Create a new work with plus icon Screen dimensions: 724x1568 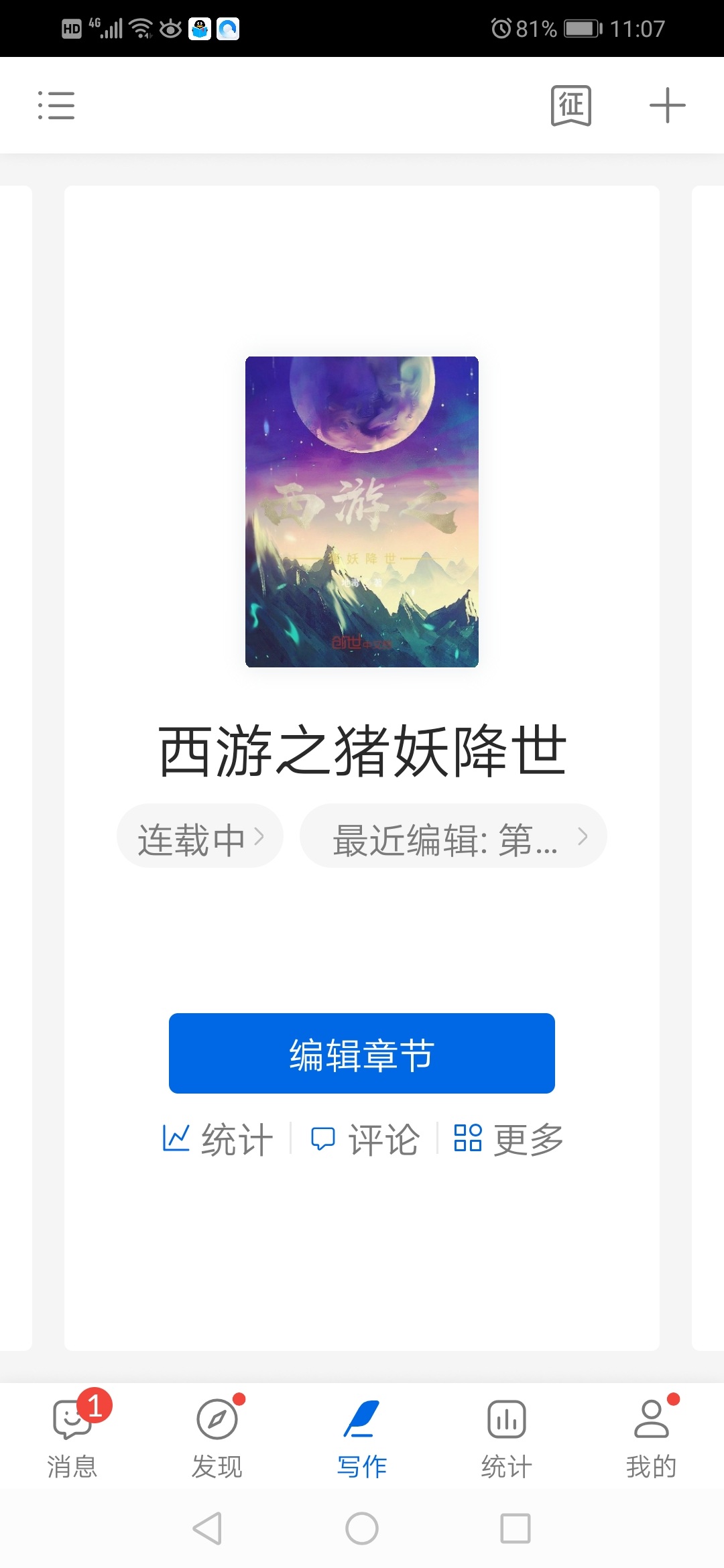(667, 106)
